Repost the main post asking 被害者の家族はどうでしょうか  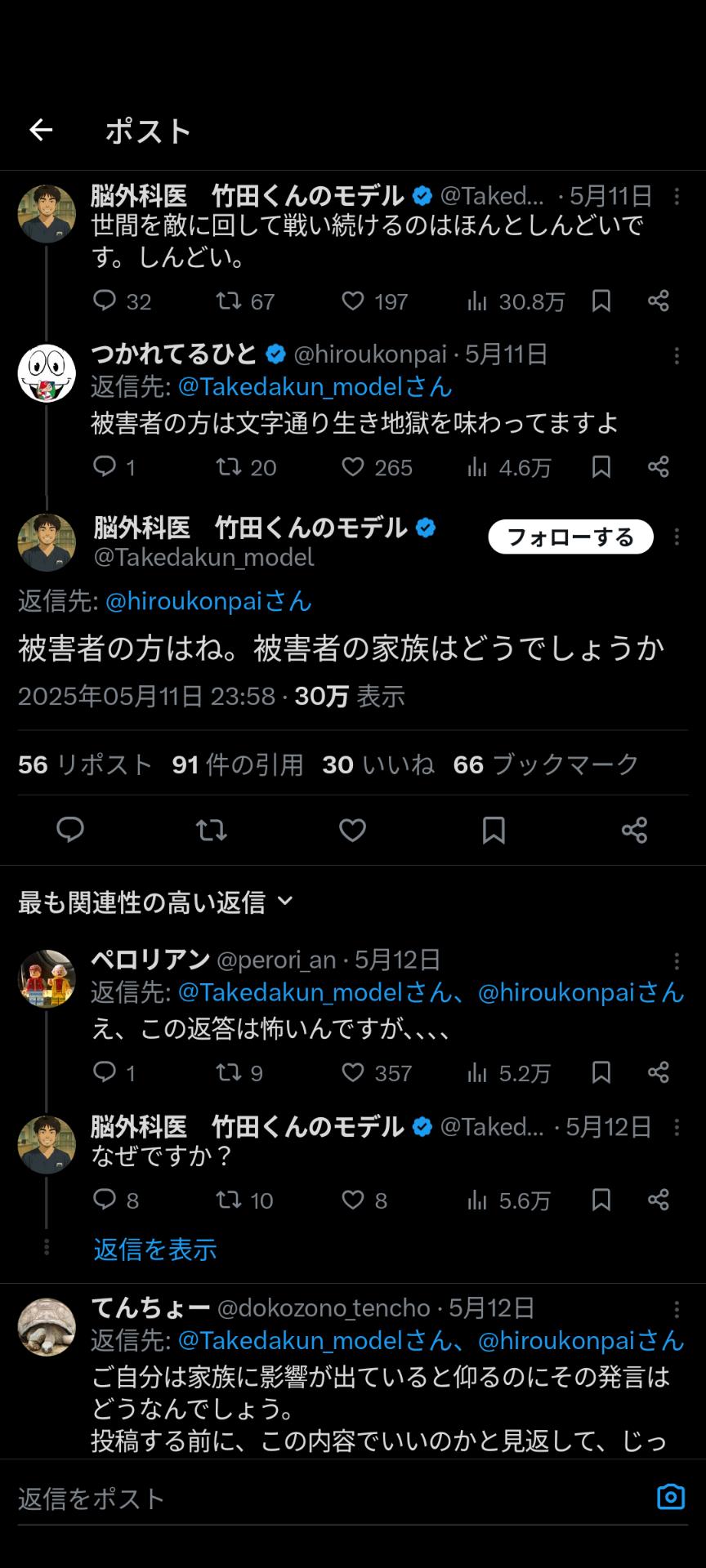212,831
